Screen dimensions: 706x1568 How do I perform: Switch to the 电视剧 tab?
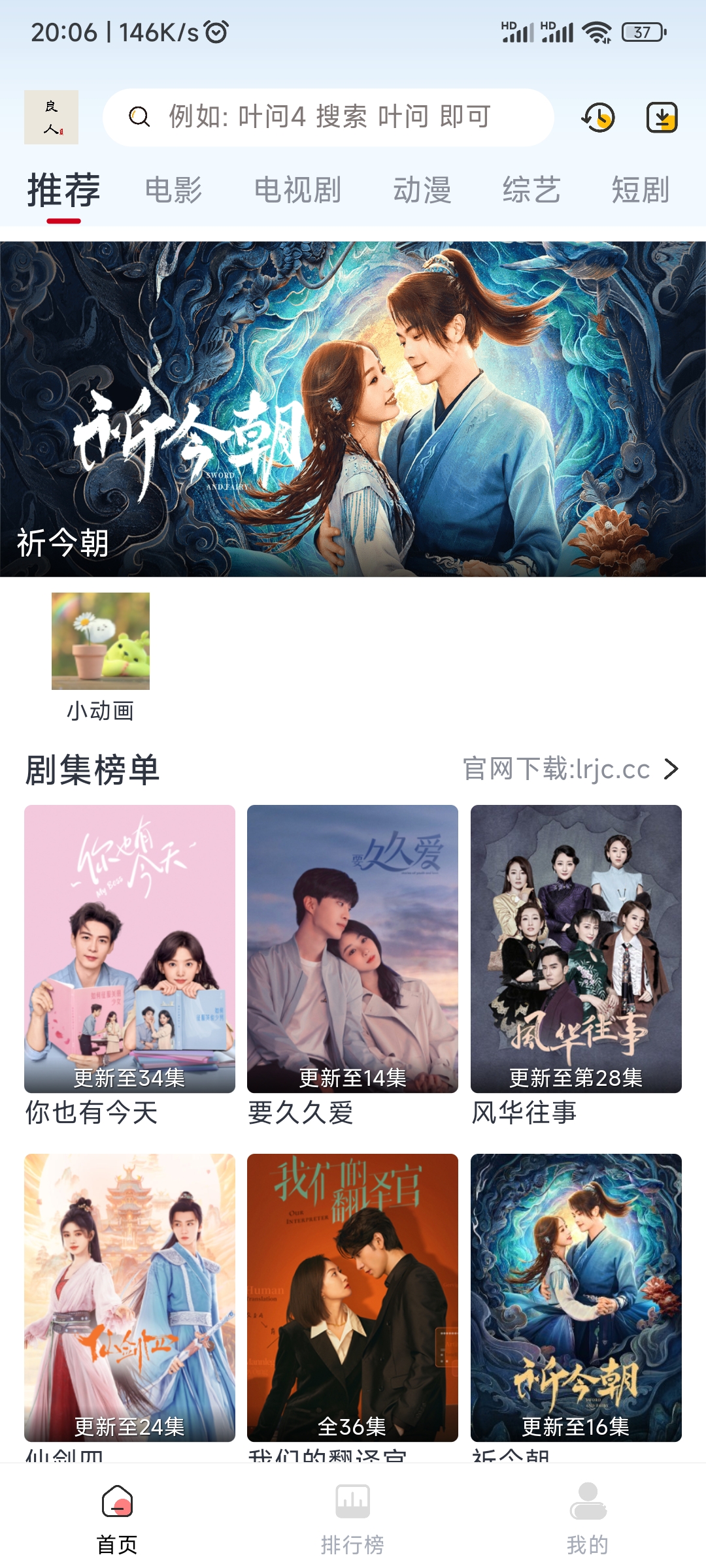tap(297, 190)
